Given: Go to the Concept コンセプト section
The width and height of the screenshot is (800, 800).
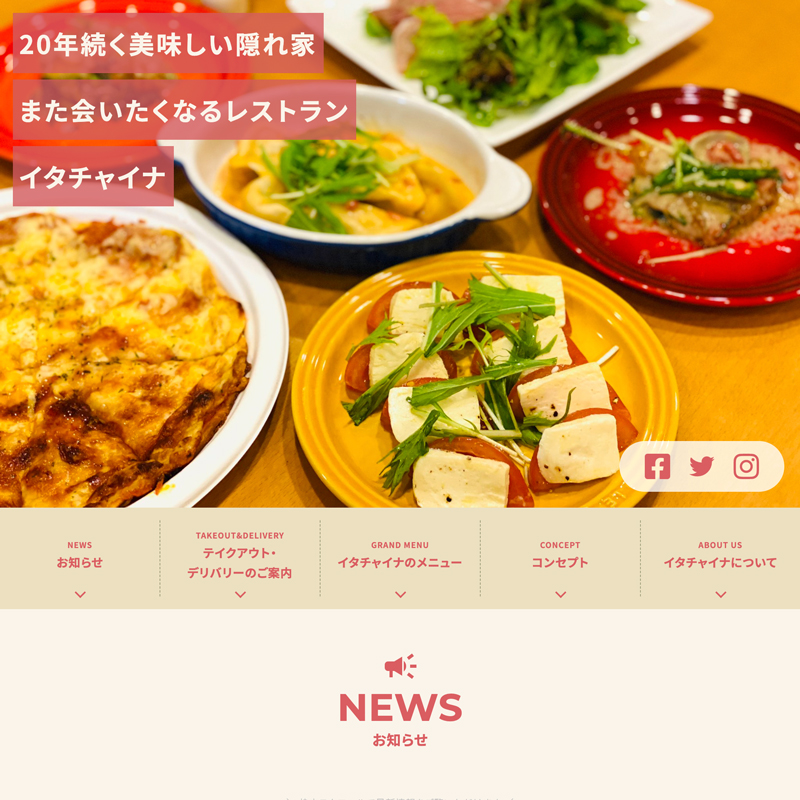Looking at the screenshot, I should point(560,561).
